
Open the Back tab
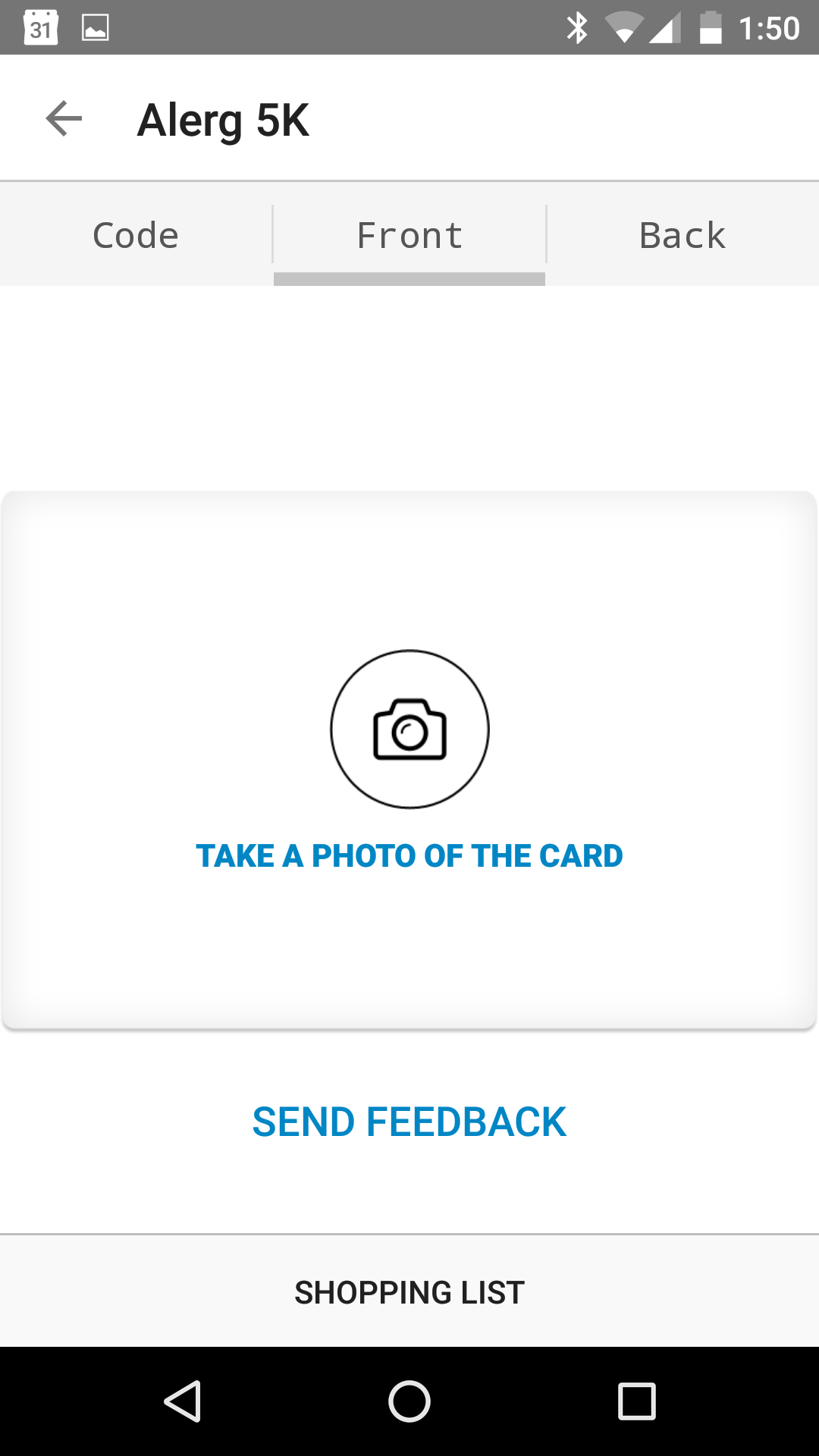point(682,235)
